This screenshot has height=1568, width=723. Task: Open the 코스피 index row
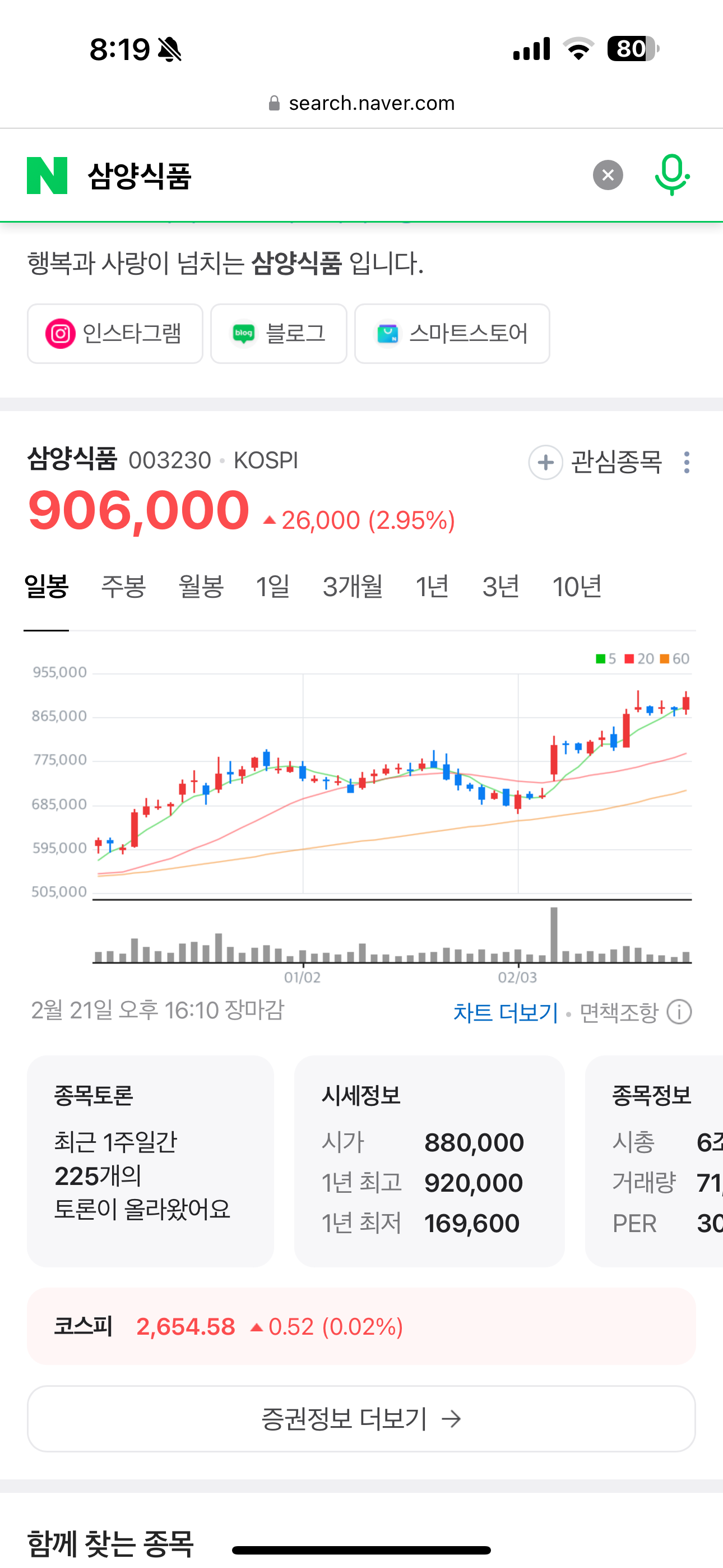point(361,1326)
